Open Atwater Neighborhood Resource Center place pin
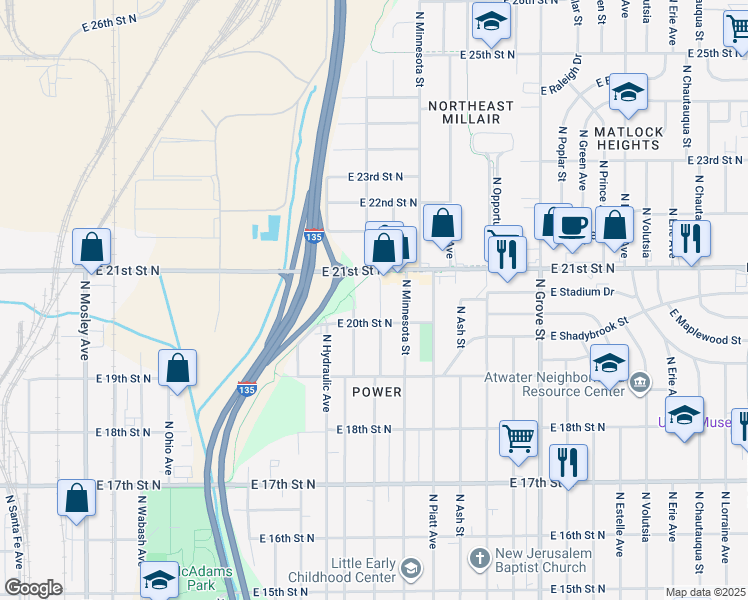 pos(640,384)
